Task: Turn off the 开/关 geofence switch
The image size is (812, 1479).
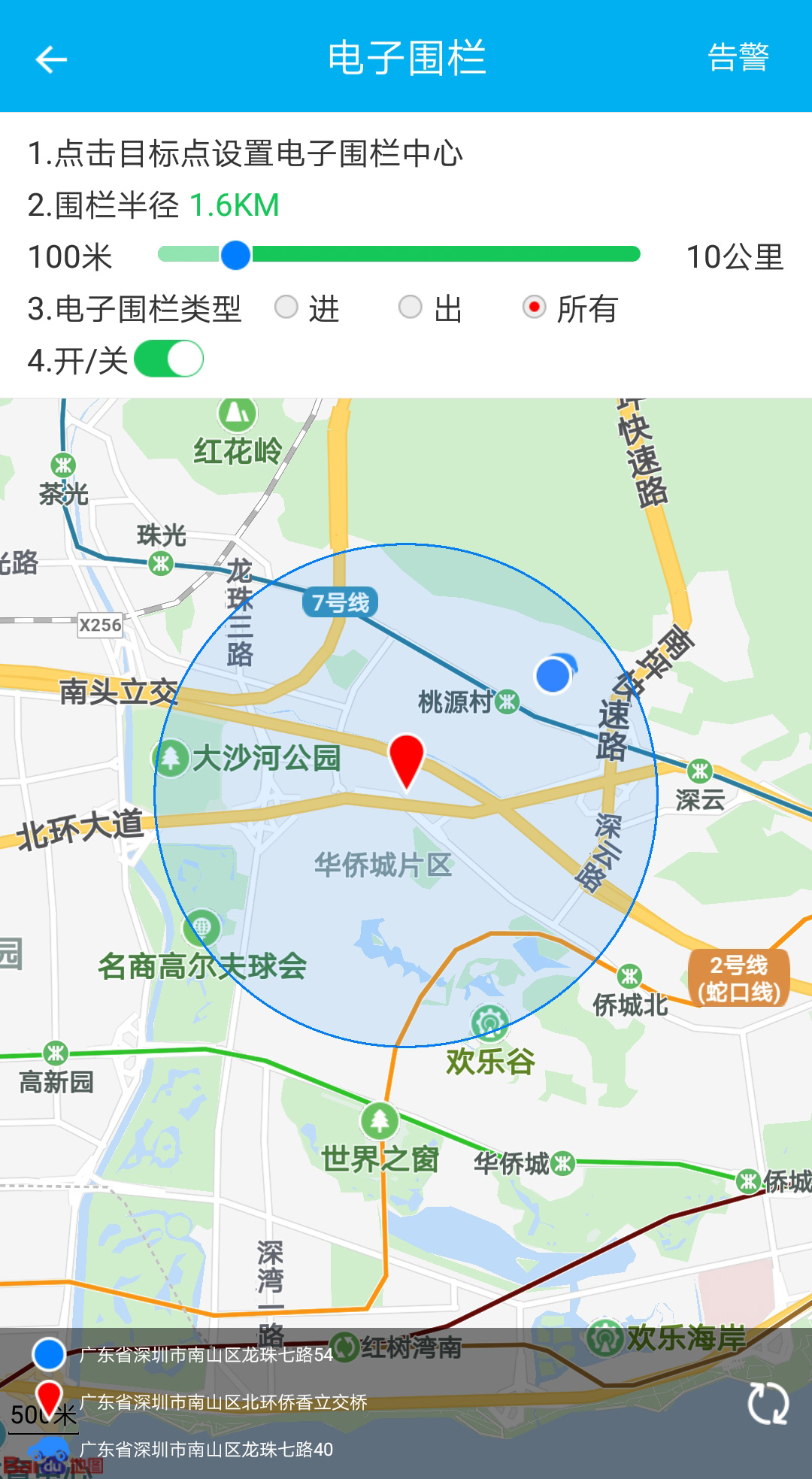Action: click(168, 359)
